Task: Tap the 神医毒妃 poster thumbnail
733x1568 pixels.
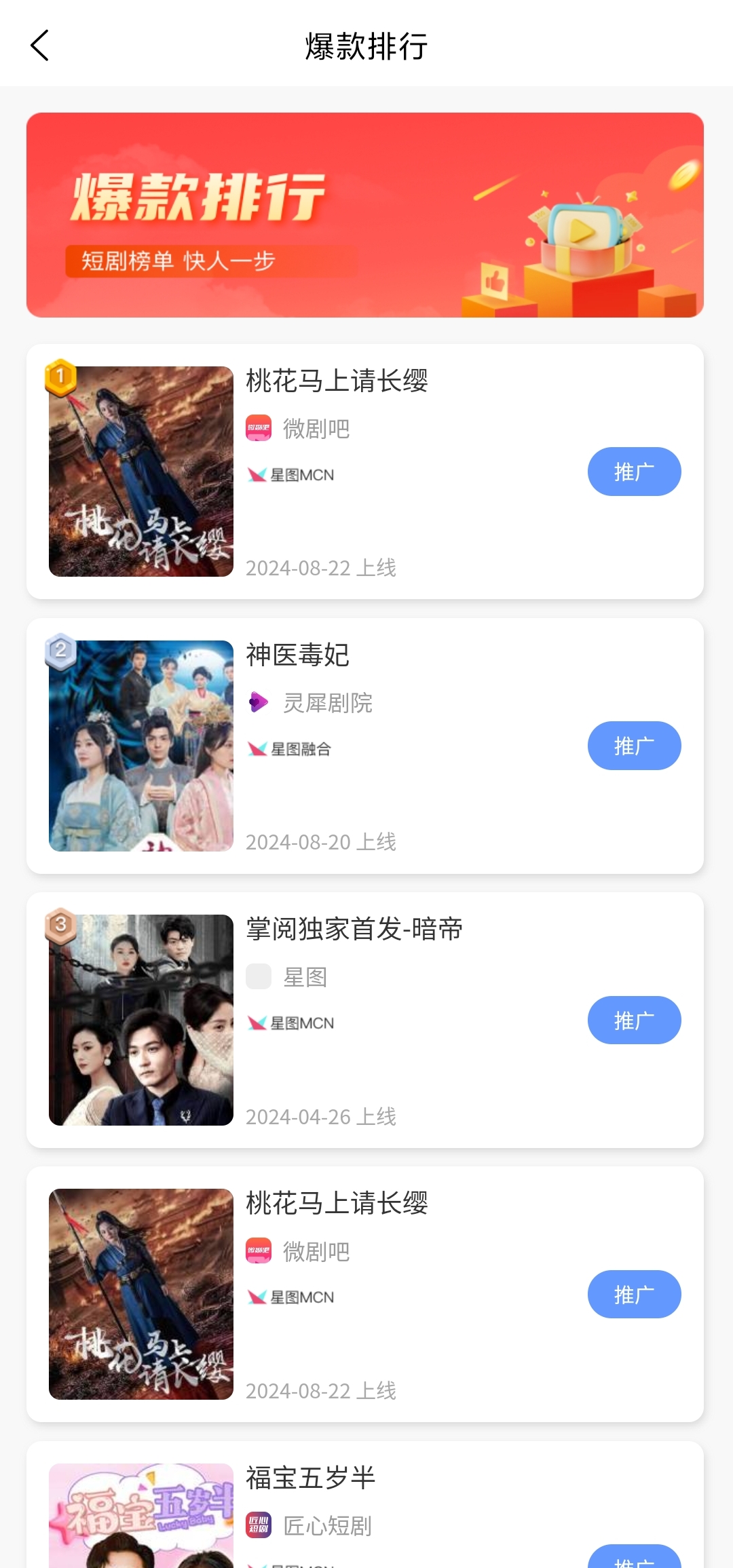Action: 140,746
